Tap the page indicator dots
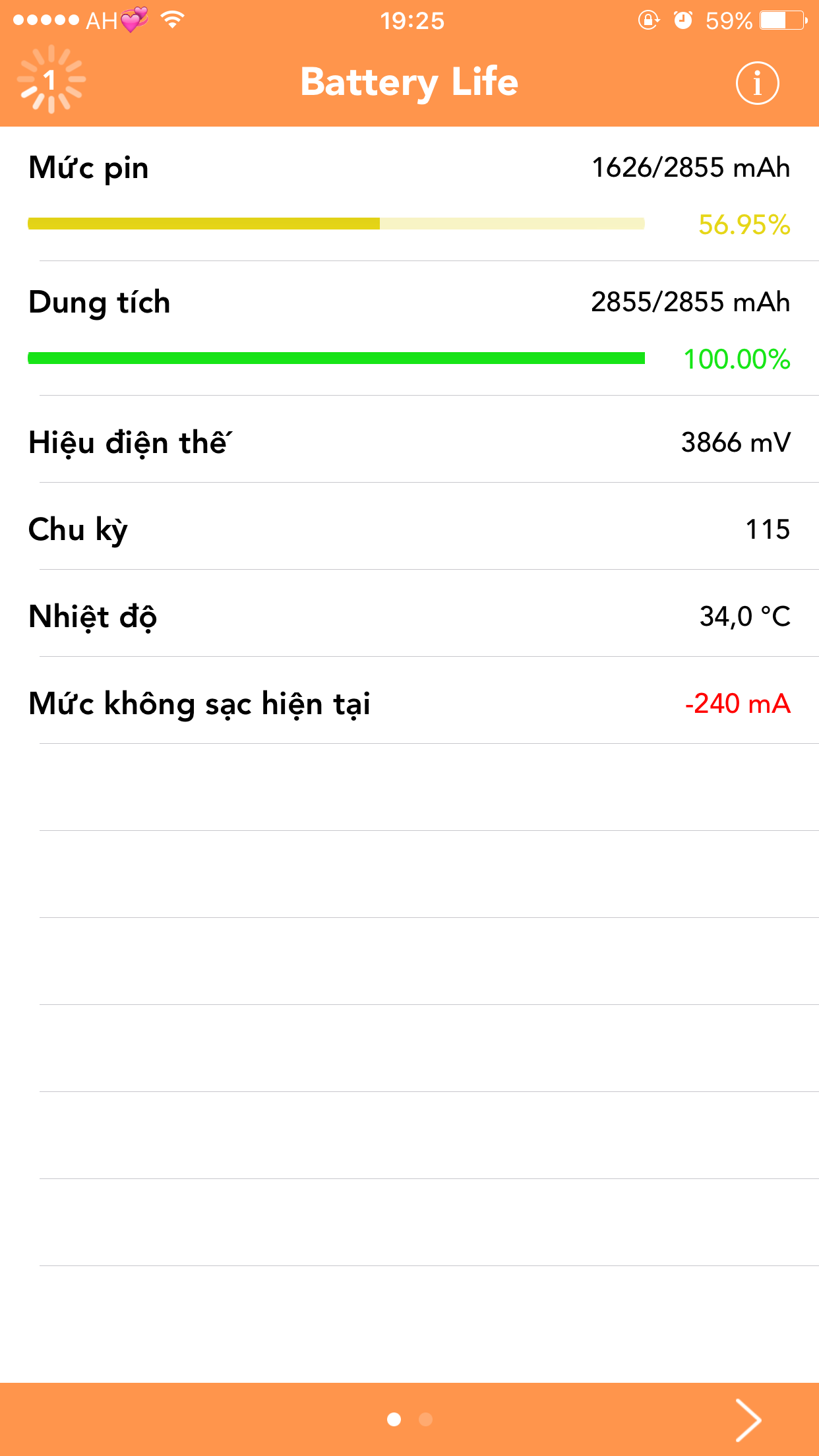 pyautogui.click(x=409, y=1419)
